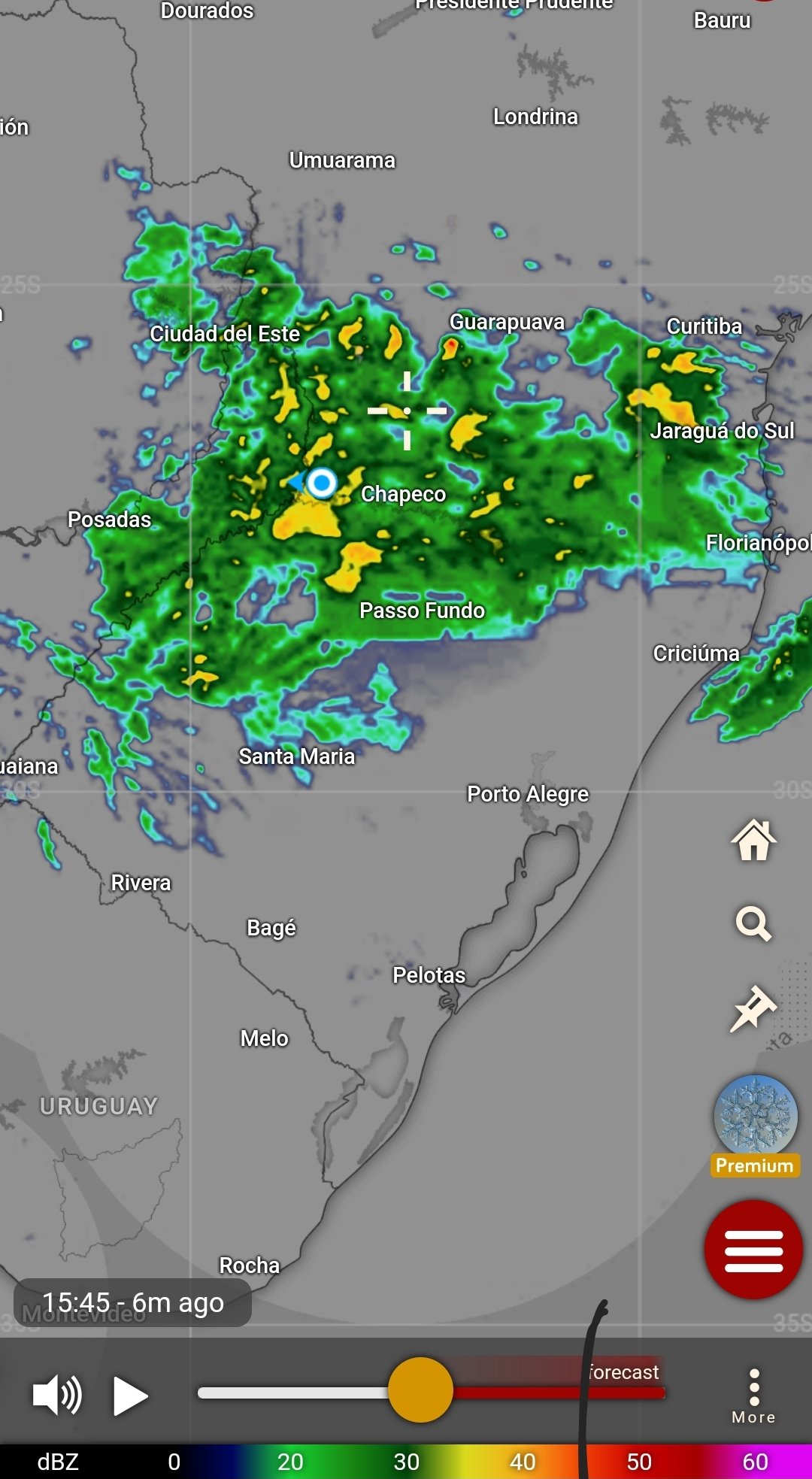Mute the radar sound
Screen dimensions: 812x1479
57,1396
